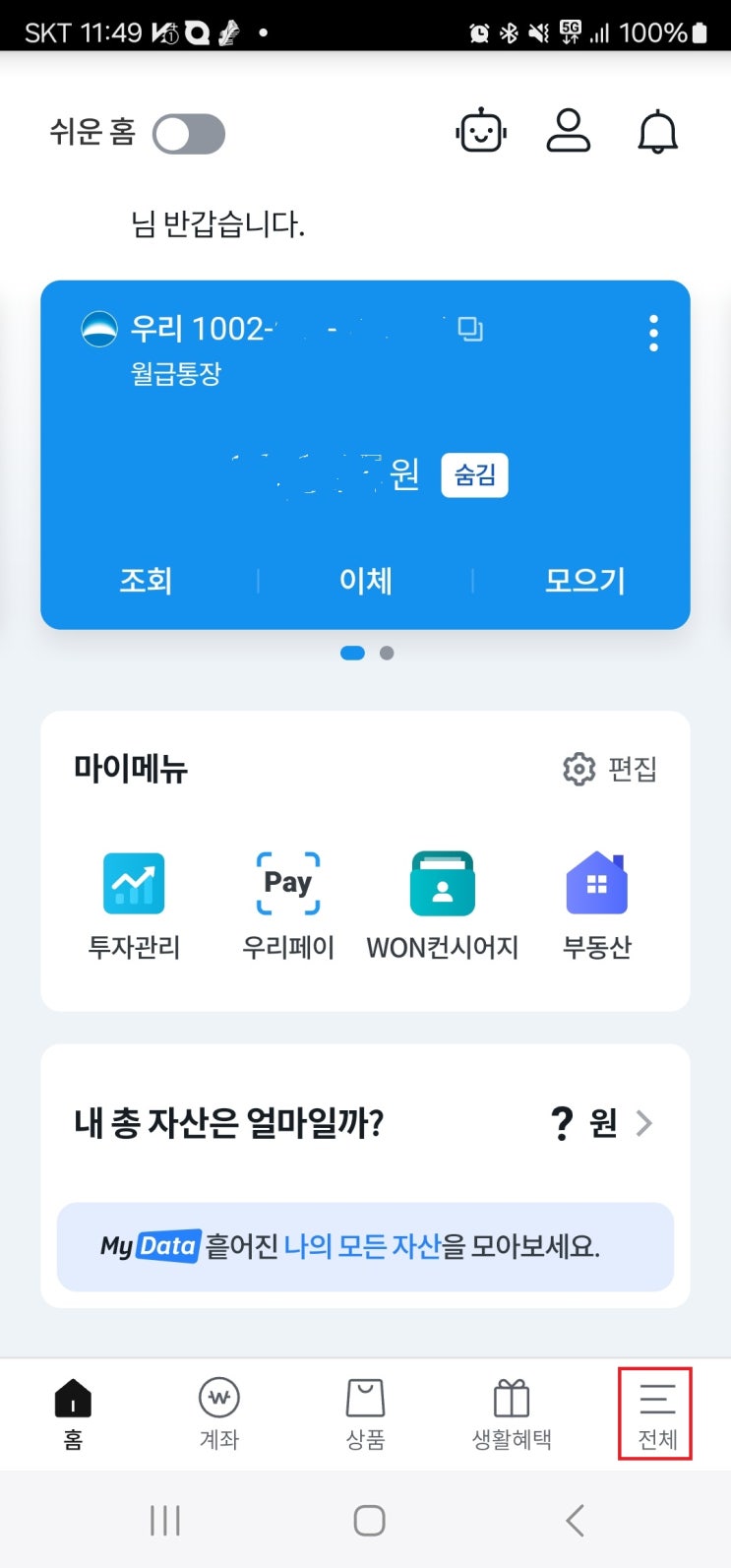Hide balance with 숨김 button
This screenshot has height=1568, width=731.
click(474, 475)
